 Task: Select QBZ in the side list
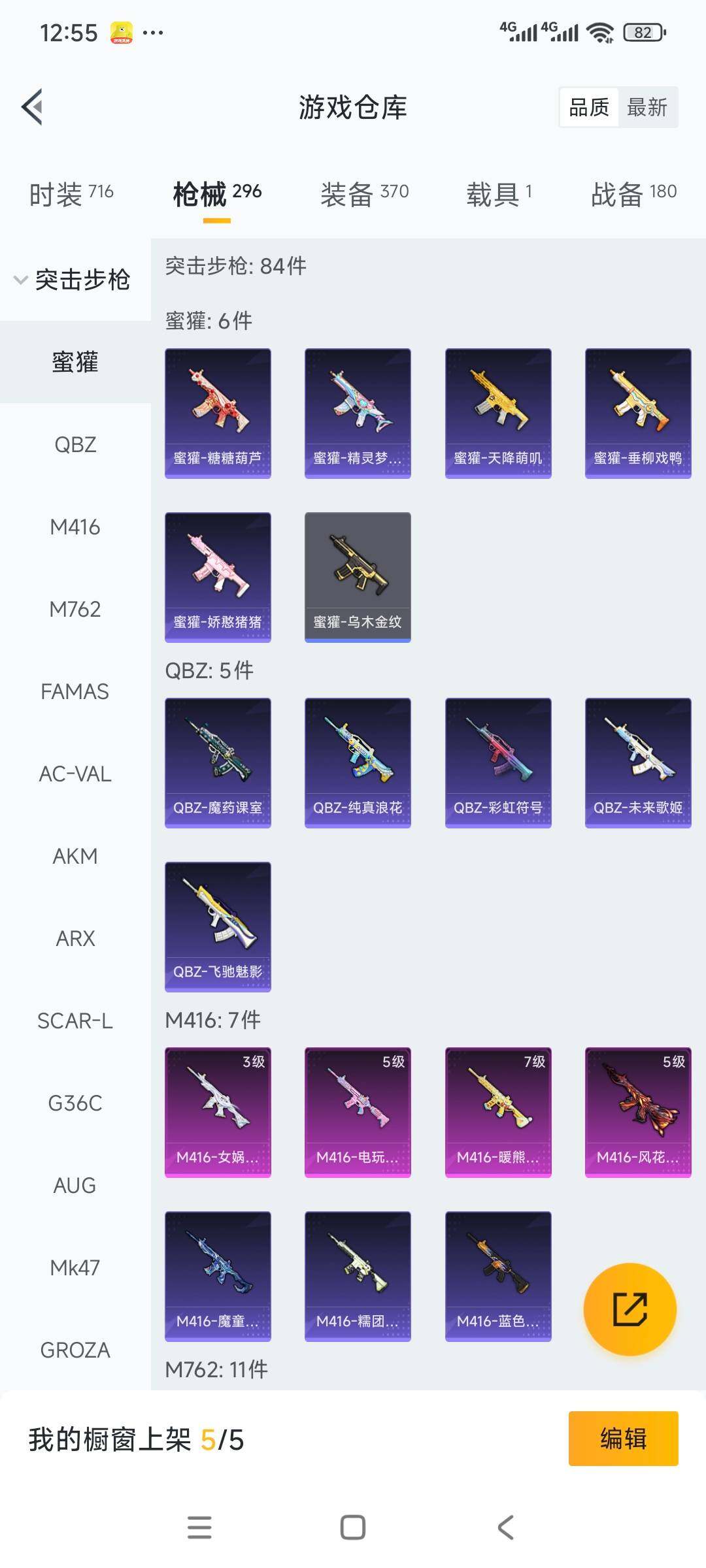click(x=75, y=445)
